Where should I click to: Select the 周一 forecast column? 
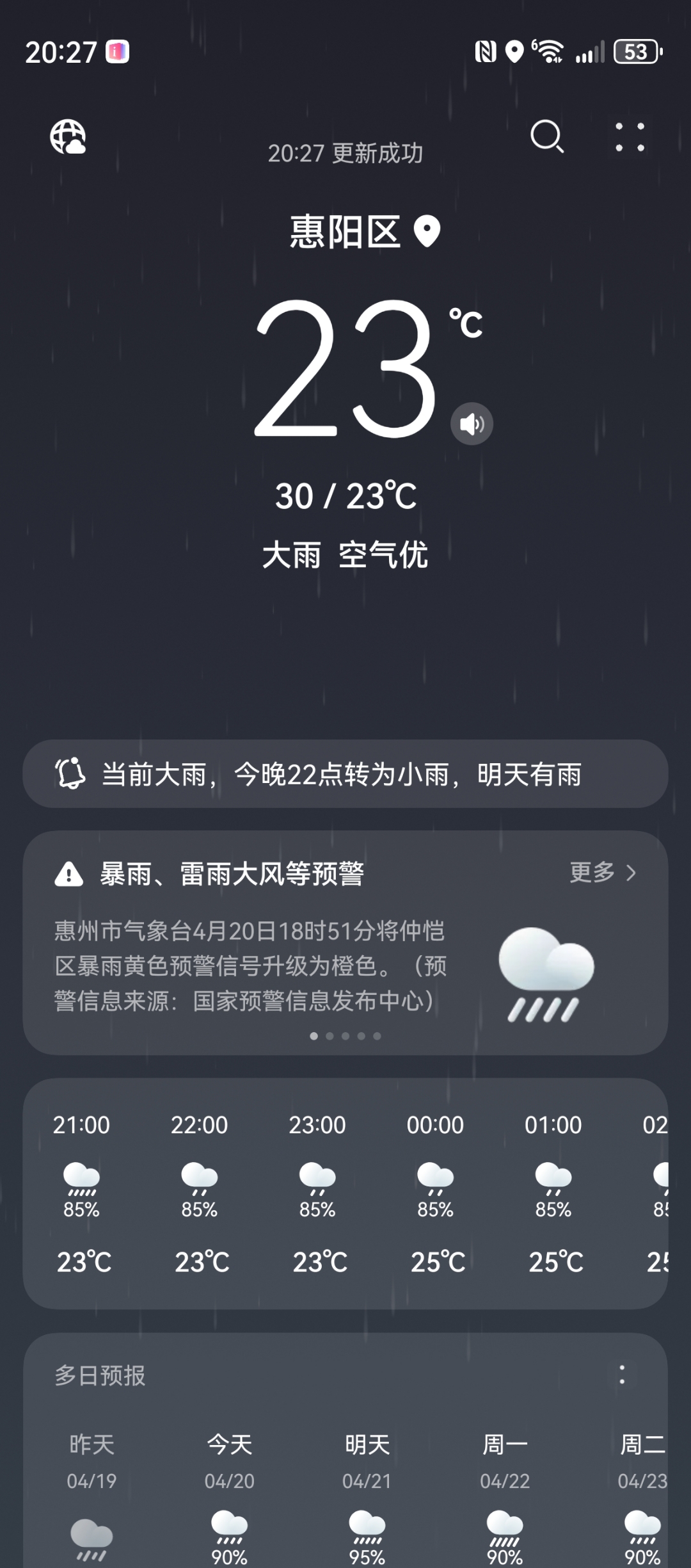(504, 1444)
